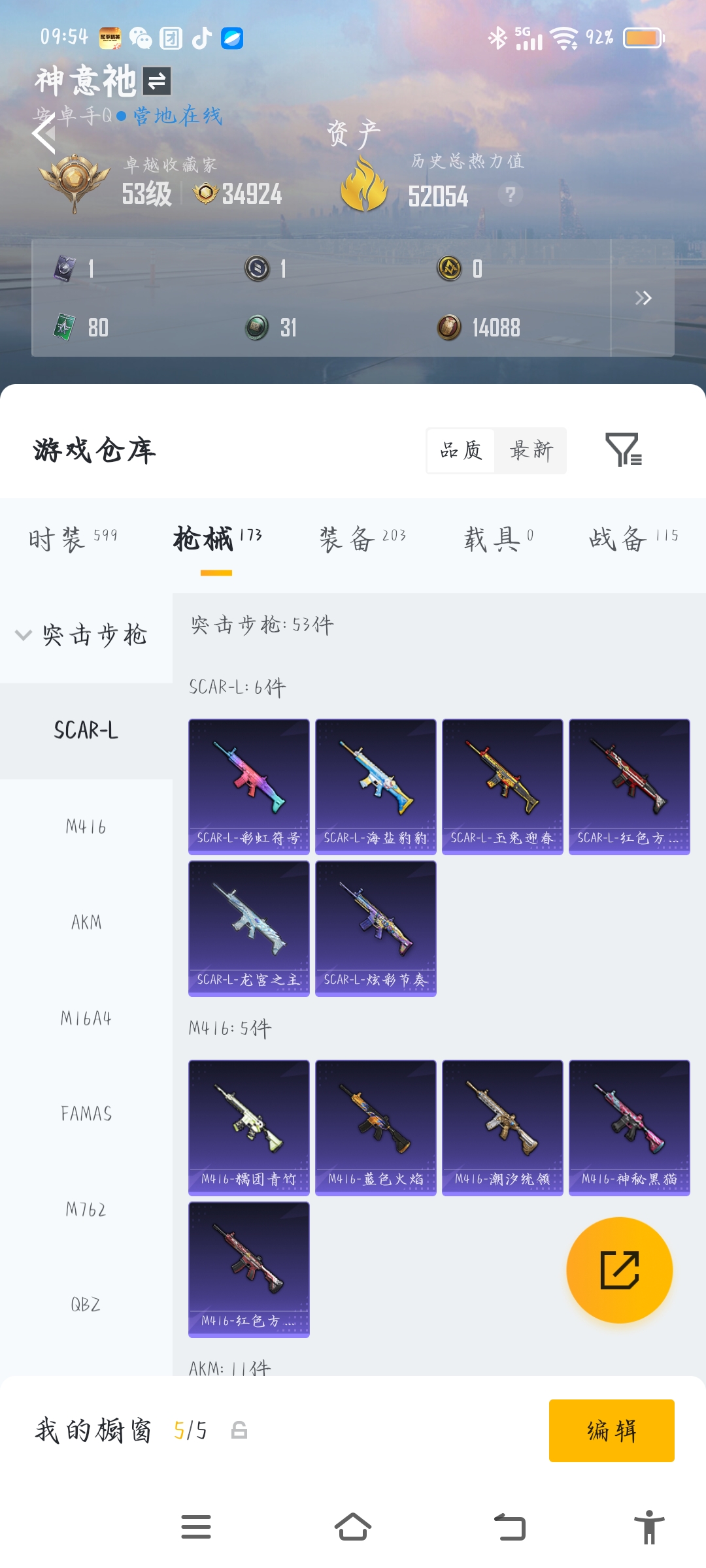706x1568 pixels.
Task: Open the 载具 tab
Action: [498, 539]
